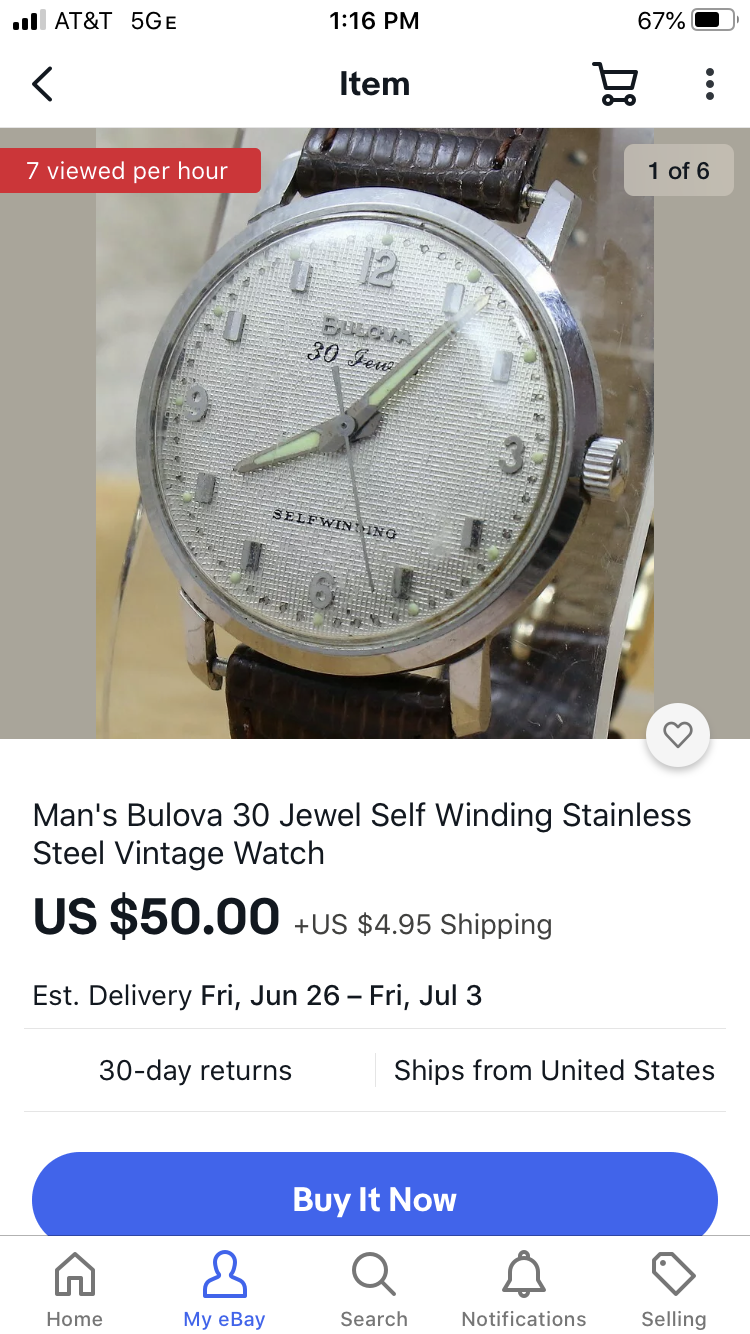Open the shopping cart
This screenshot has height=1334, width=750.
pos(615,84)
